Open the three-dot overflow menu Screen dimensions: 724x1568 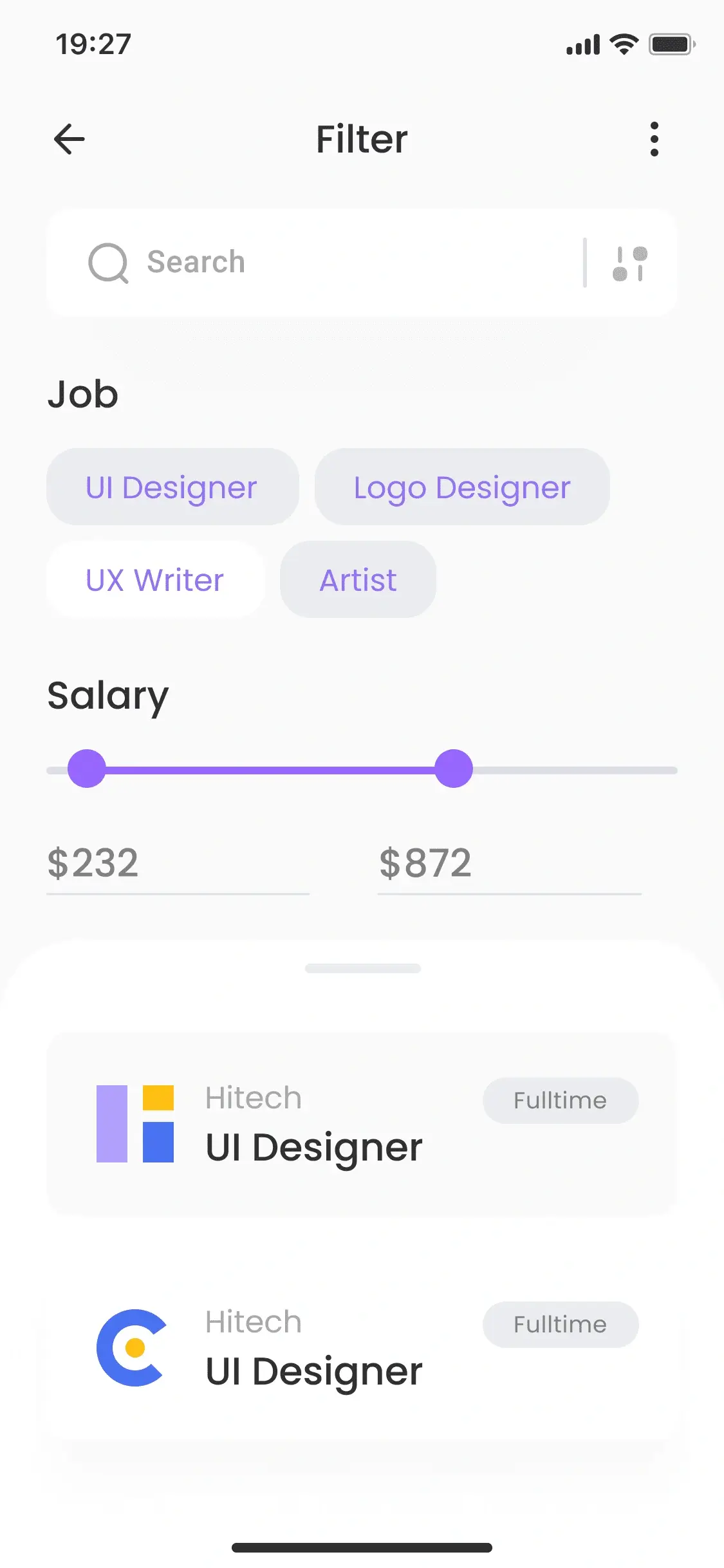[654, 139]
